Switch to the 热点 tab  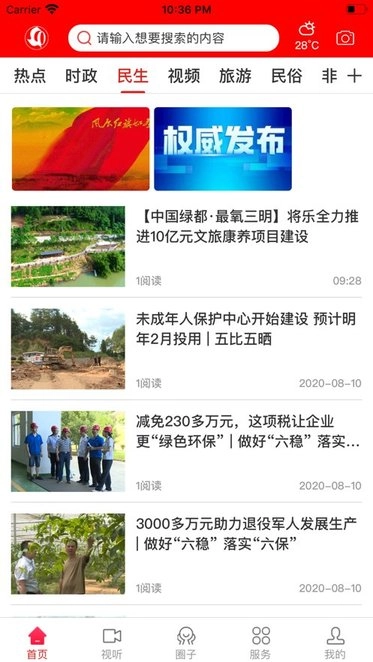[x=30, y=76]
